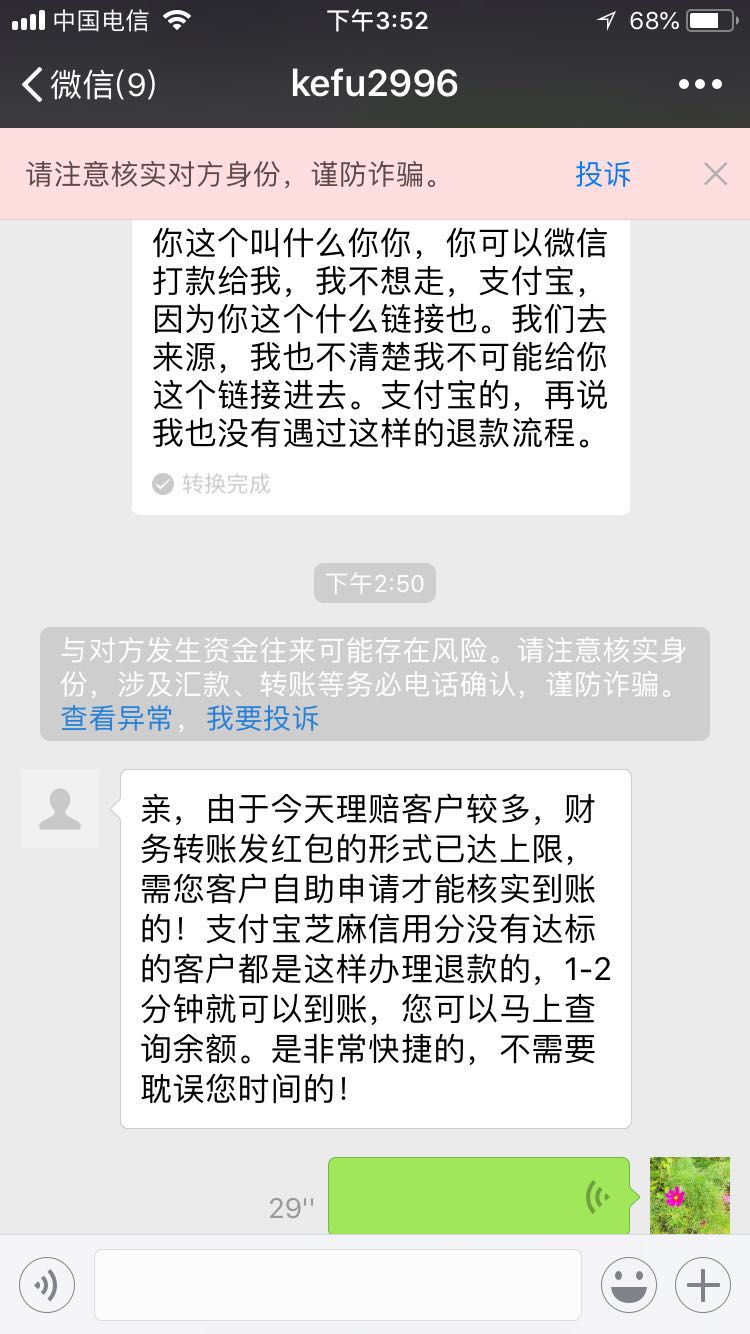
Task: Open the three-dot chat options menu
Action: click(x=700, y=84)
